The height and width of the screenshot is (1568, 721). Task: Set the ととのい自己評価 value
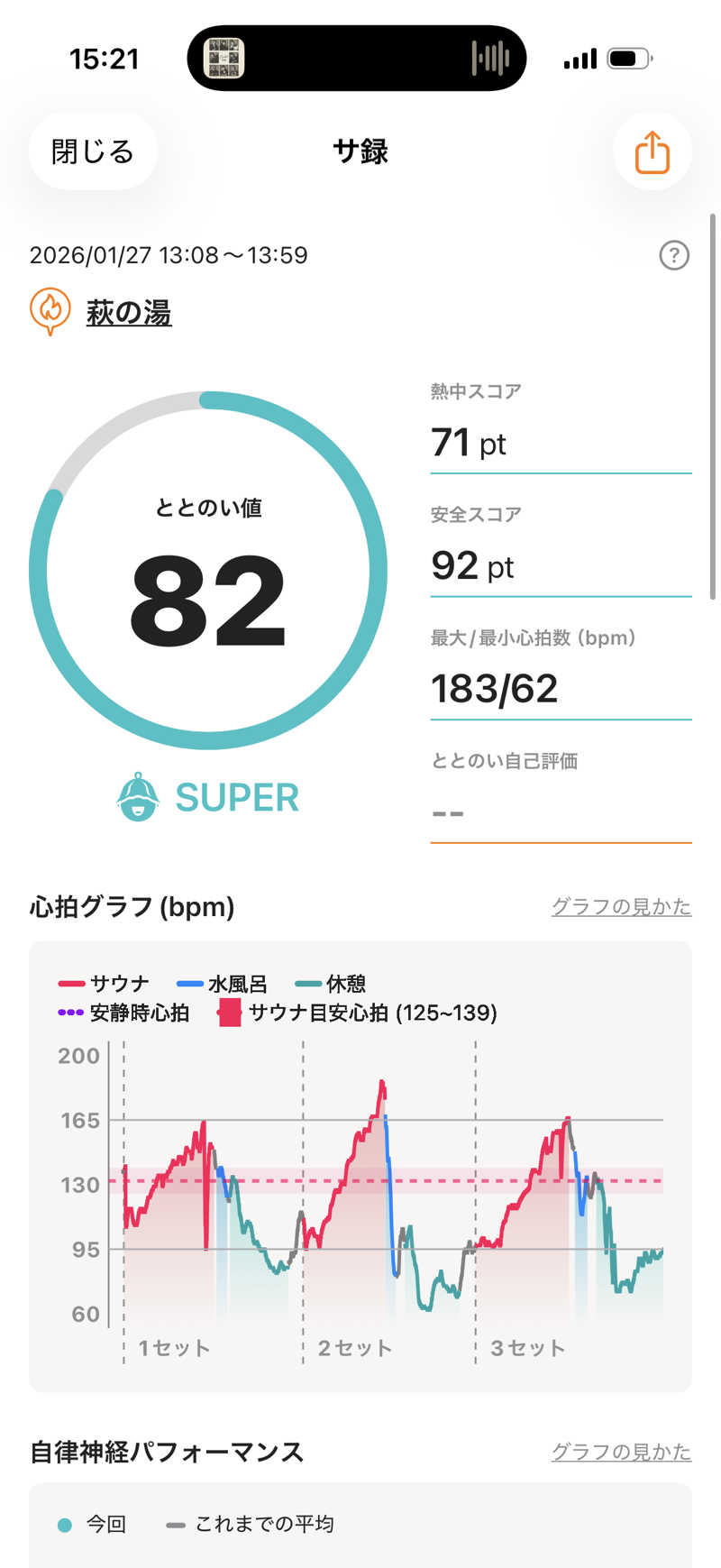click(560, 813)
